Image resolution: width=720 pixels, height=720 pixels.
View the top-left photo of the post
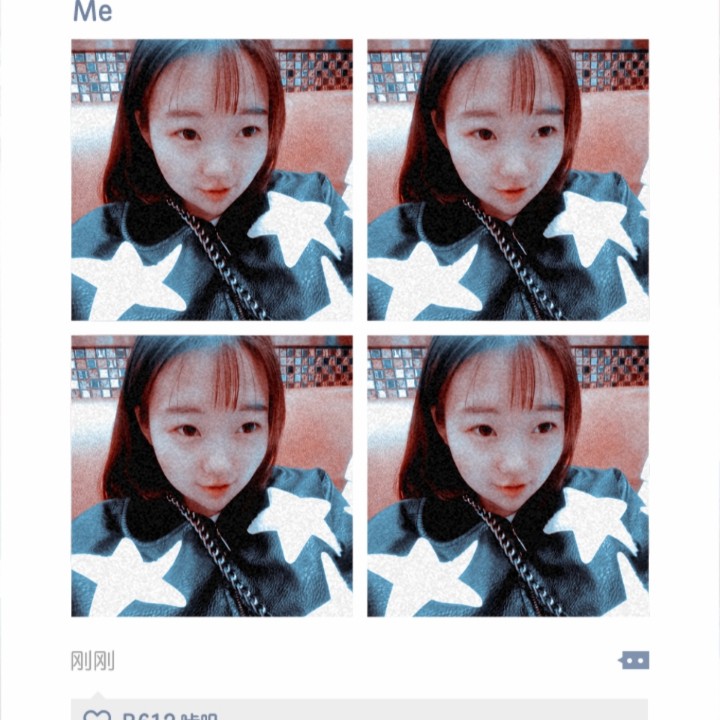[212, 180]
